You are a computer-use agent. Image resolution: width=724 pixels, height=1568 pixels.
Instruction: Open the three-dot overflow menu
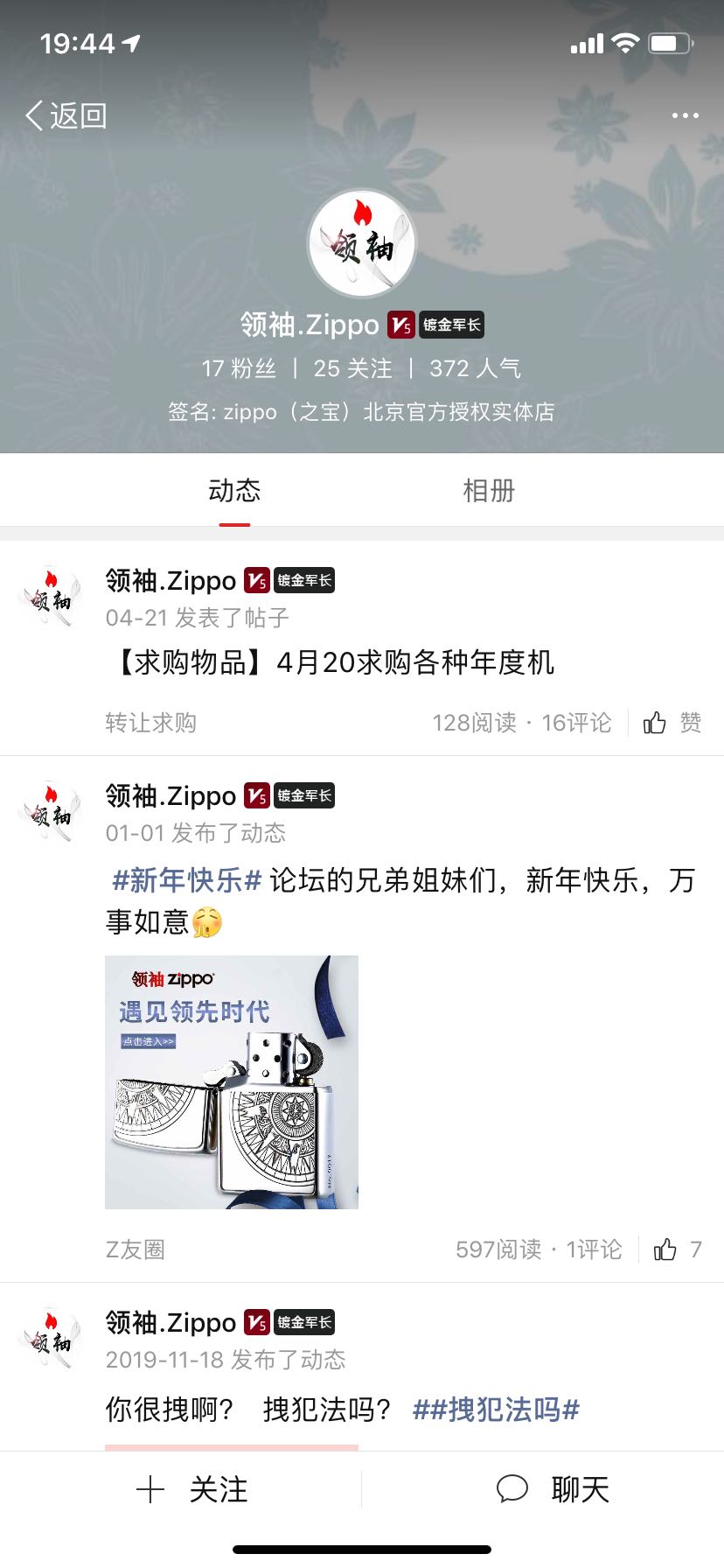coord(684,115)
